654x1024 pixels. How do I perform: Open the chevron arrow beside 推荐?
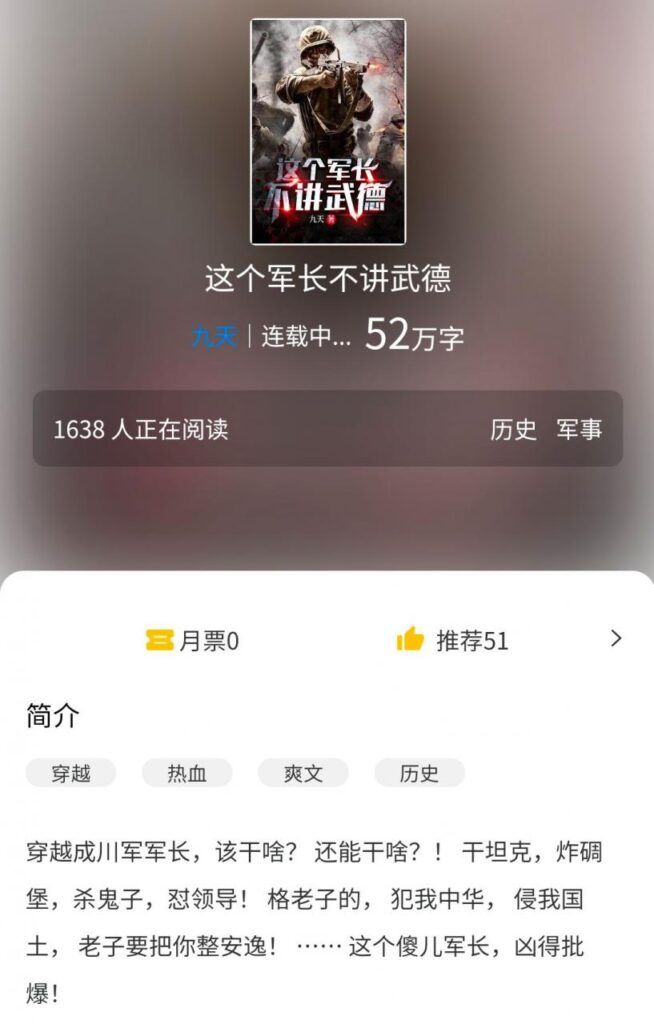(616, 639)
